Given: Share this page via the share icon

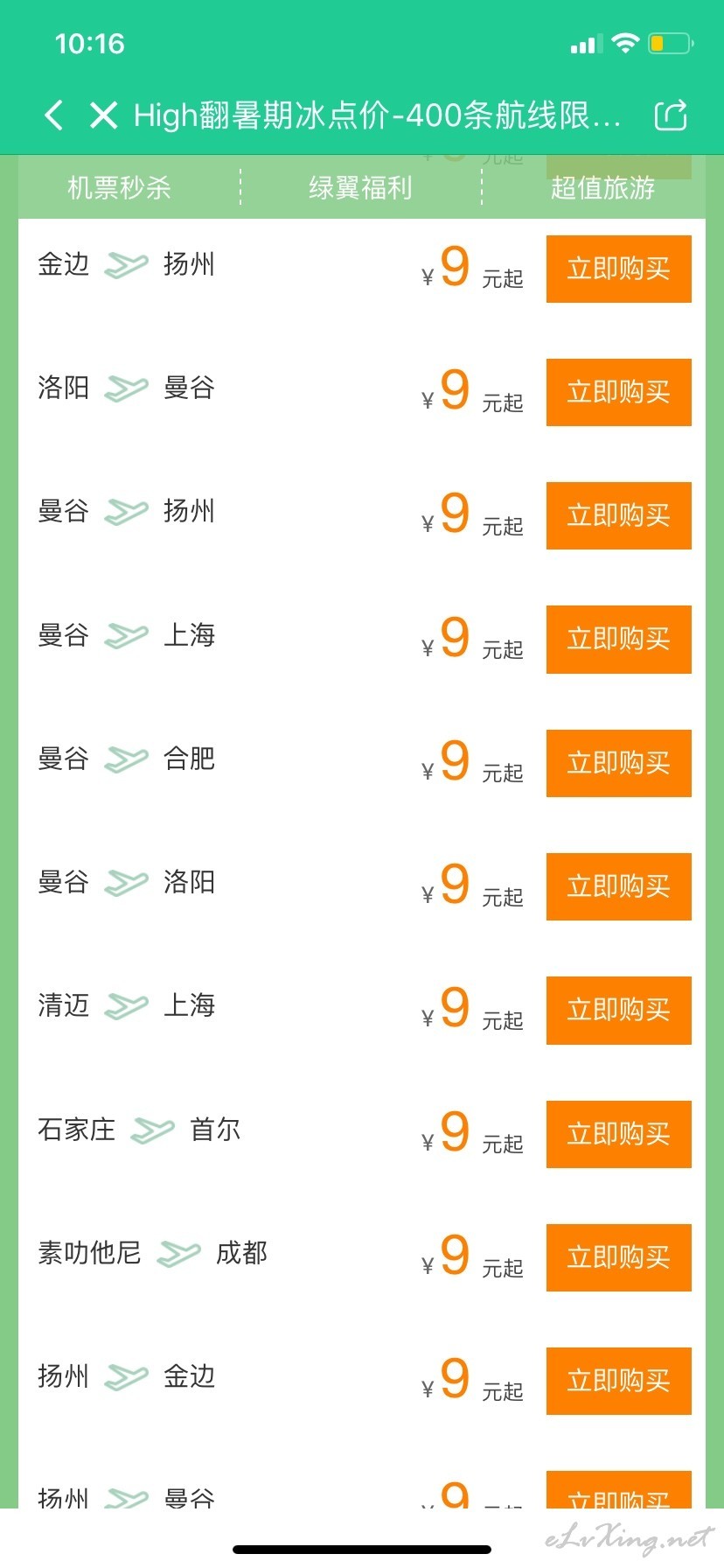Looking at the screenshot, I should (x=671, y=115).
